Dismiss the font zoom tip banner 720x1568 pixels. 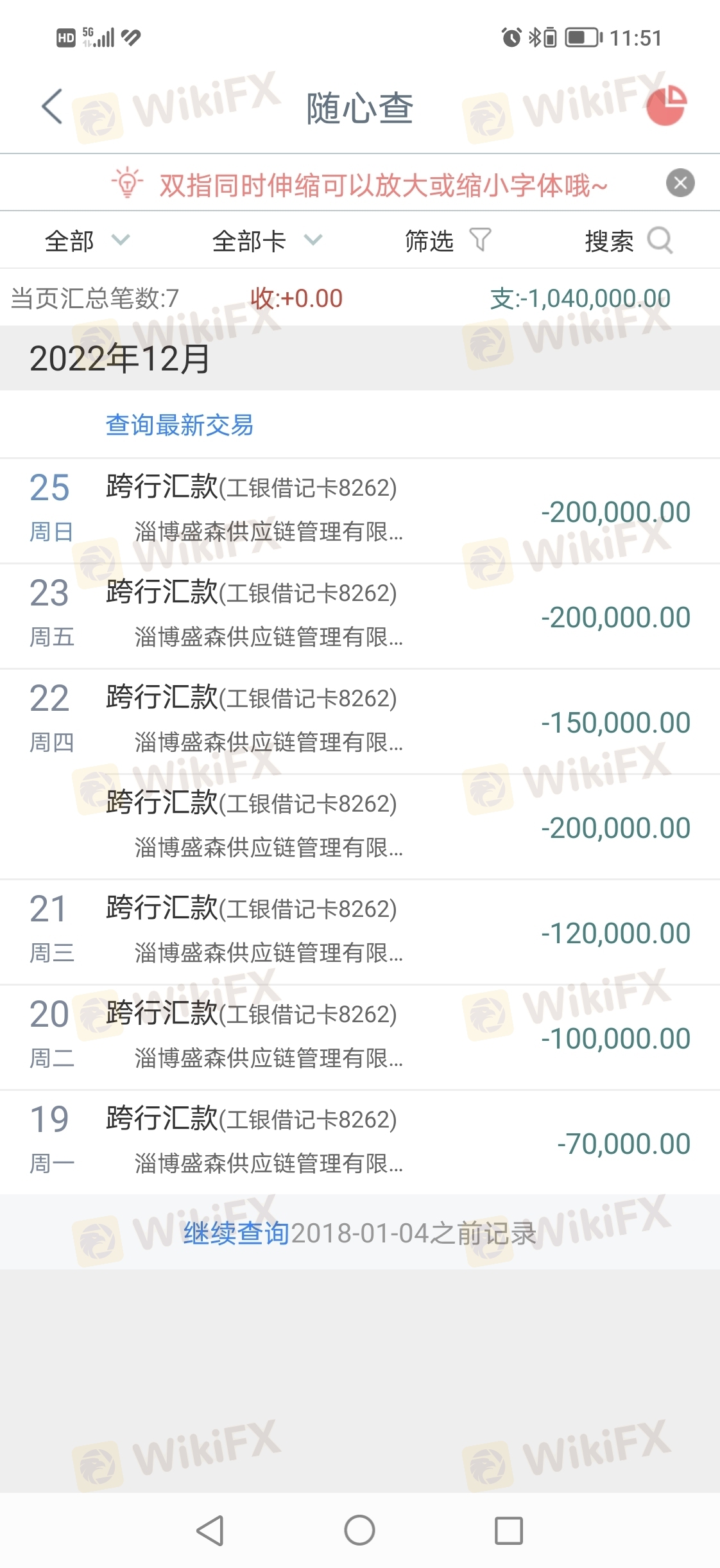coord(680,183)
